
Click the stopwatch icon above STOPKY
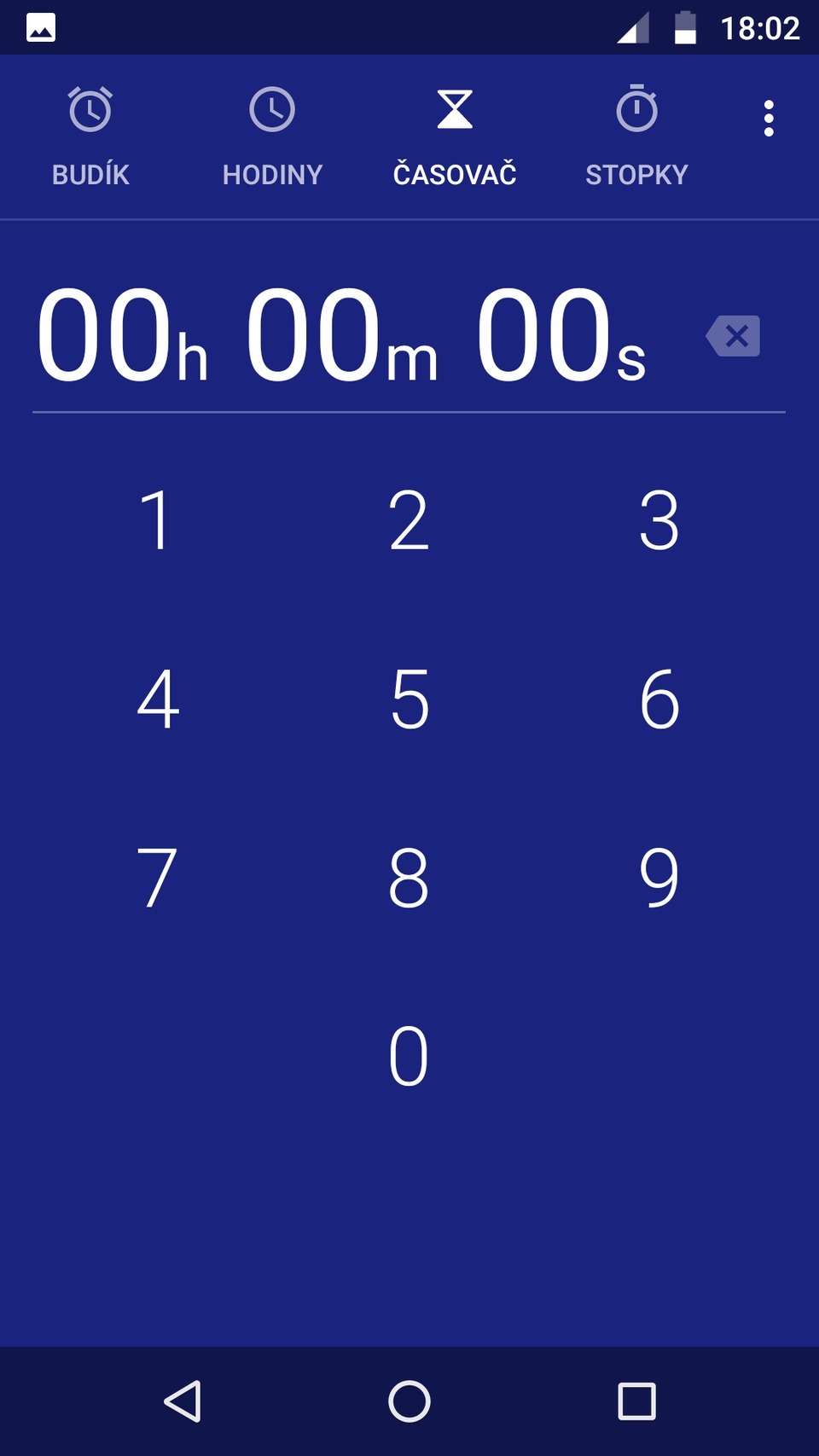pyautogui.click(x=636, y=109)
